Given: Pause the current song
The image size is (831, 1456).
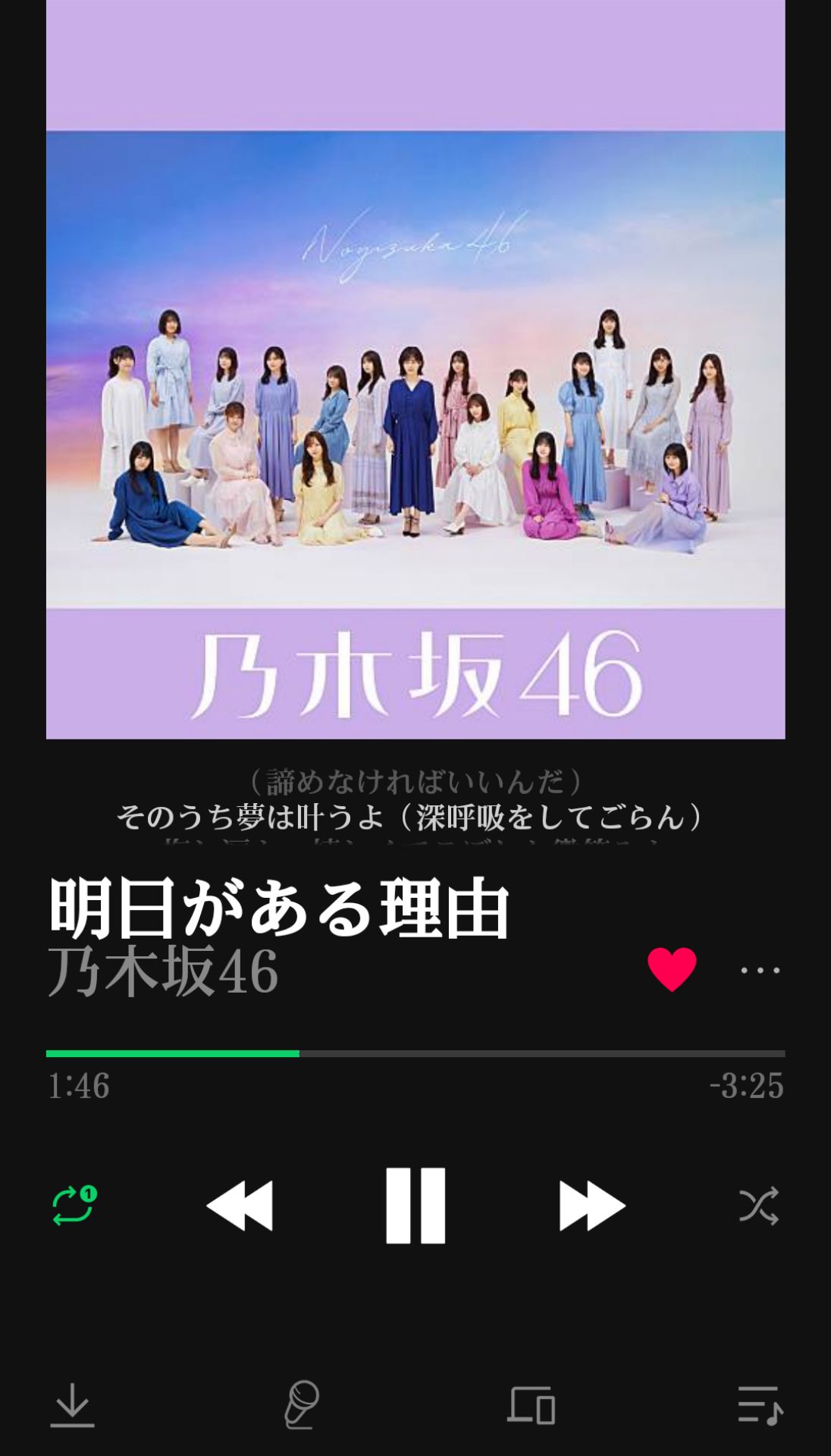Looking at the screenshot, I should pos(415,1205).
